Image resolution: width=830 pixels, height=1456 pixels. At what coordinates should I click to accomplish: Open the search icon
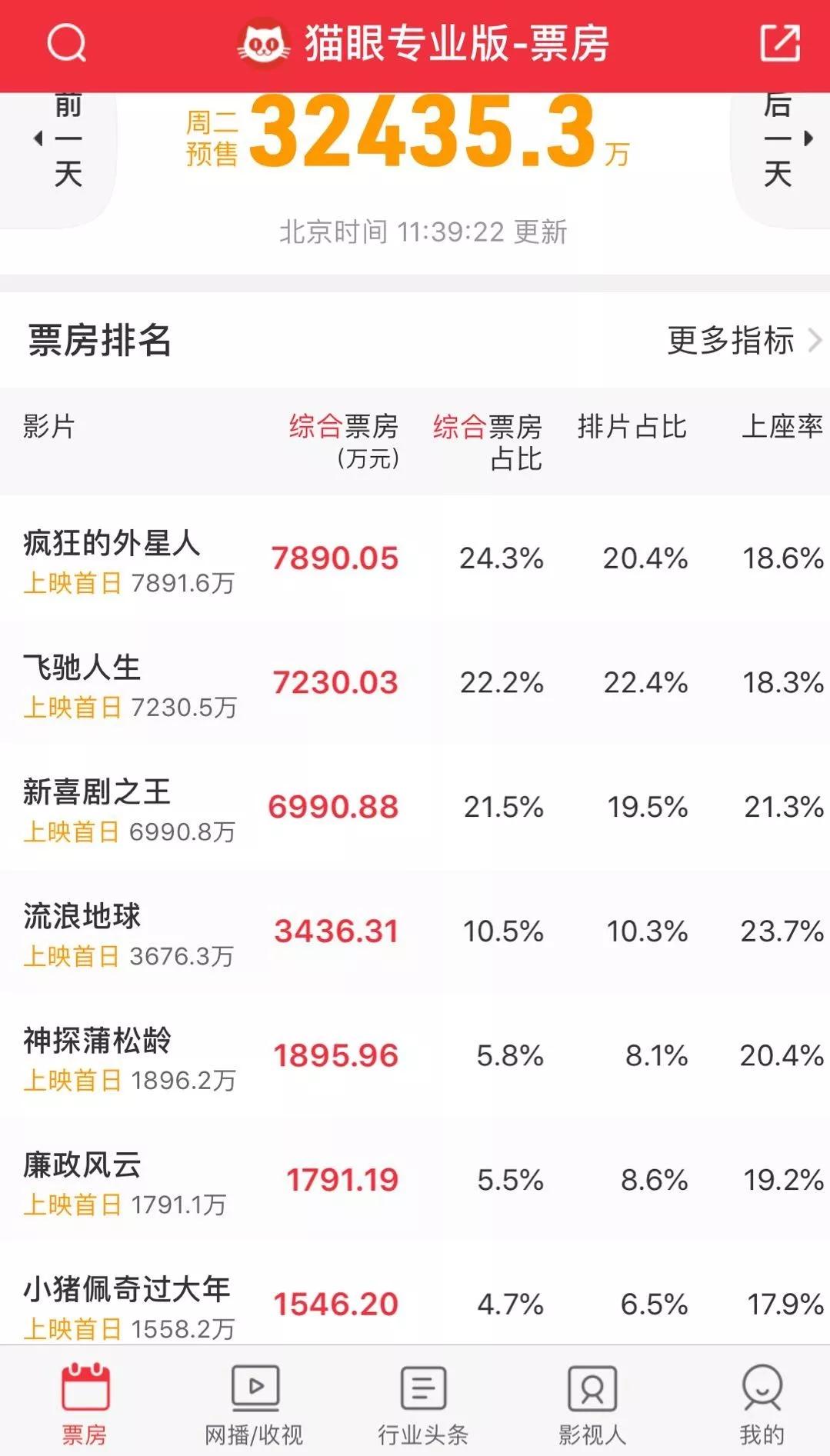(67, 43)
